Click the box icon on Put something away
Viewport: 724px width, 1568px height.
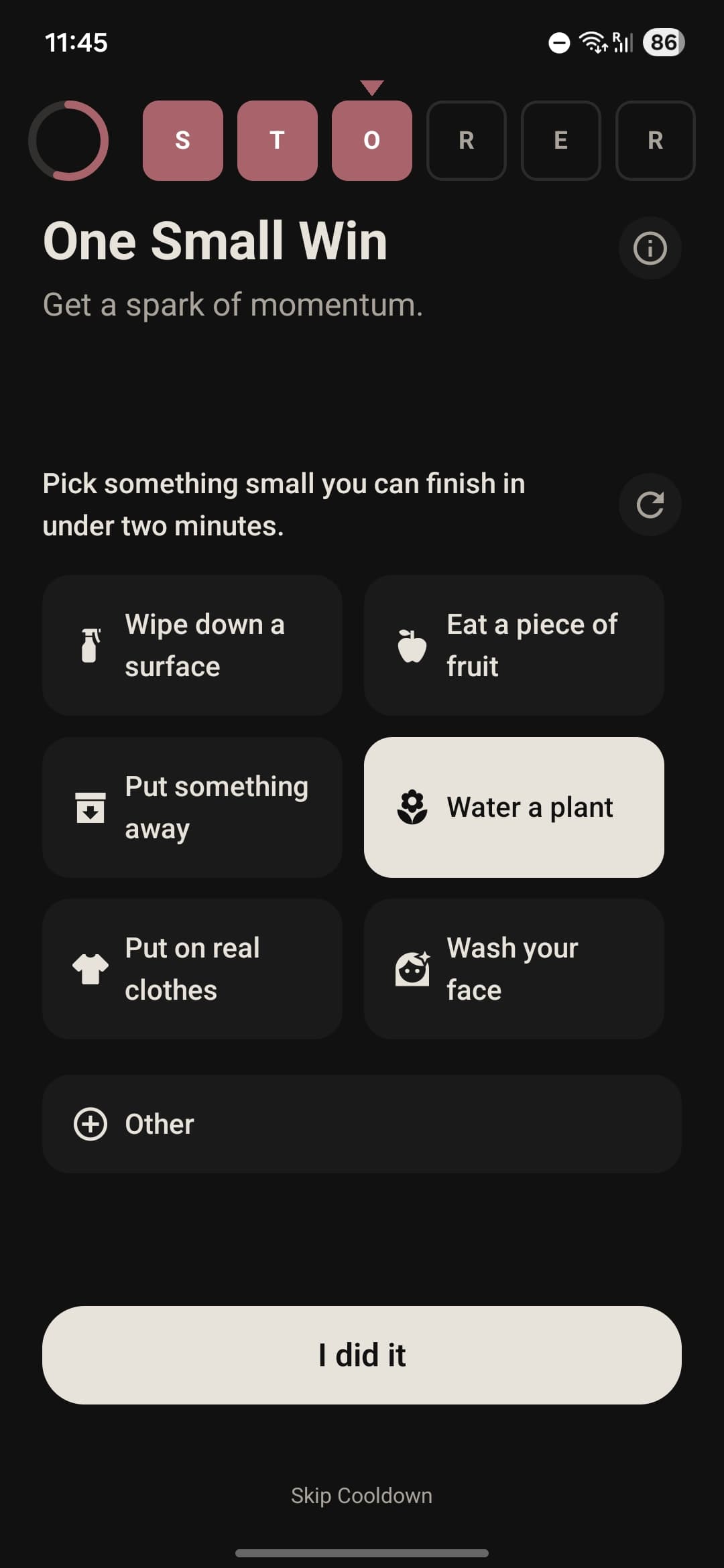point(90,807)
